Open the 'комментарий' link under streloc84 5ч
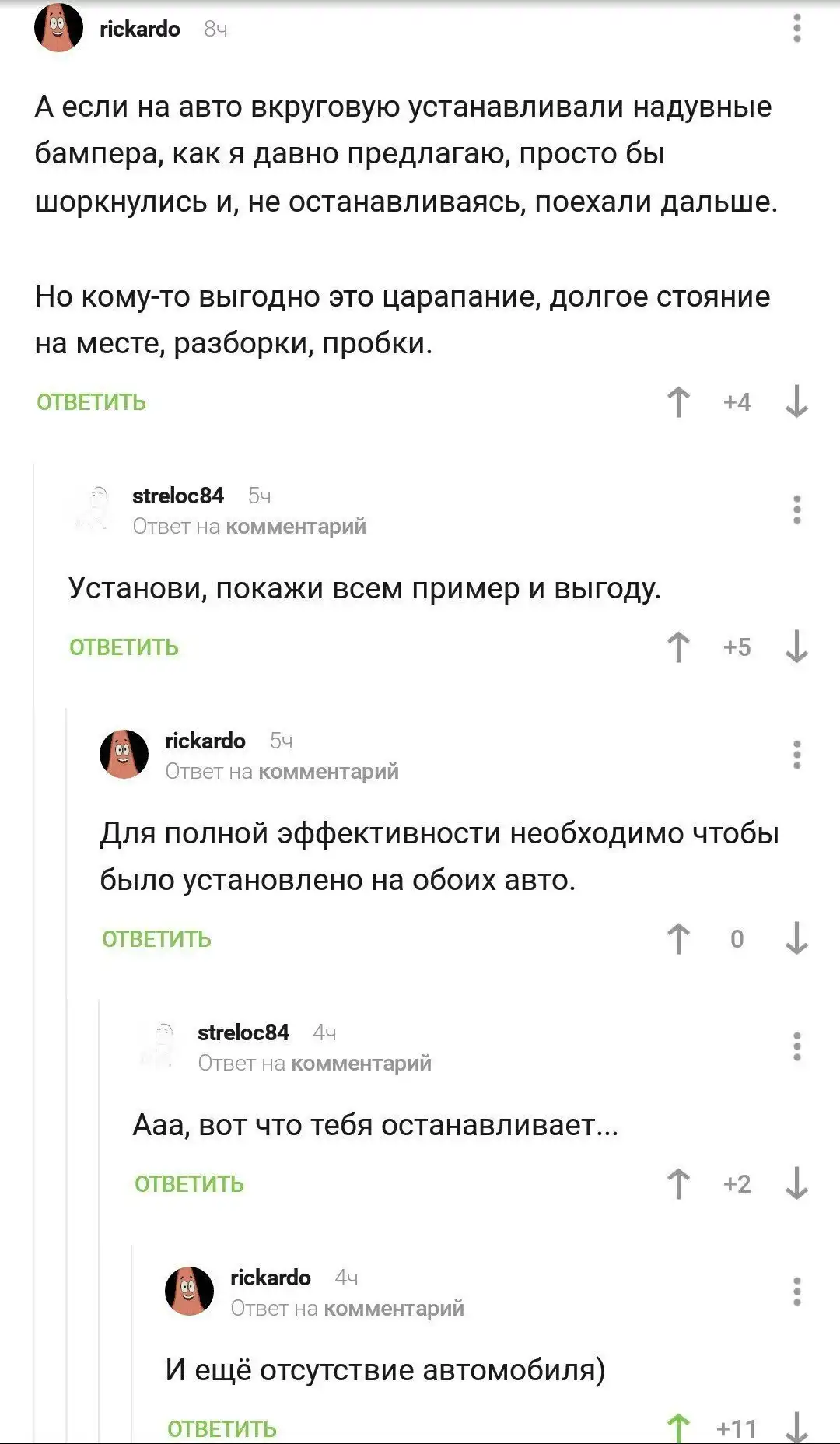The height and width of the screenshot is (1444, 840). 296,527
